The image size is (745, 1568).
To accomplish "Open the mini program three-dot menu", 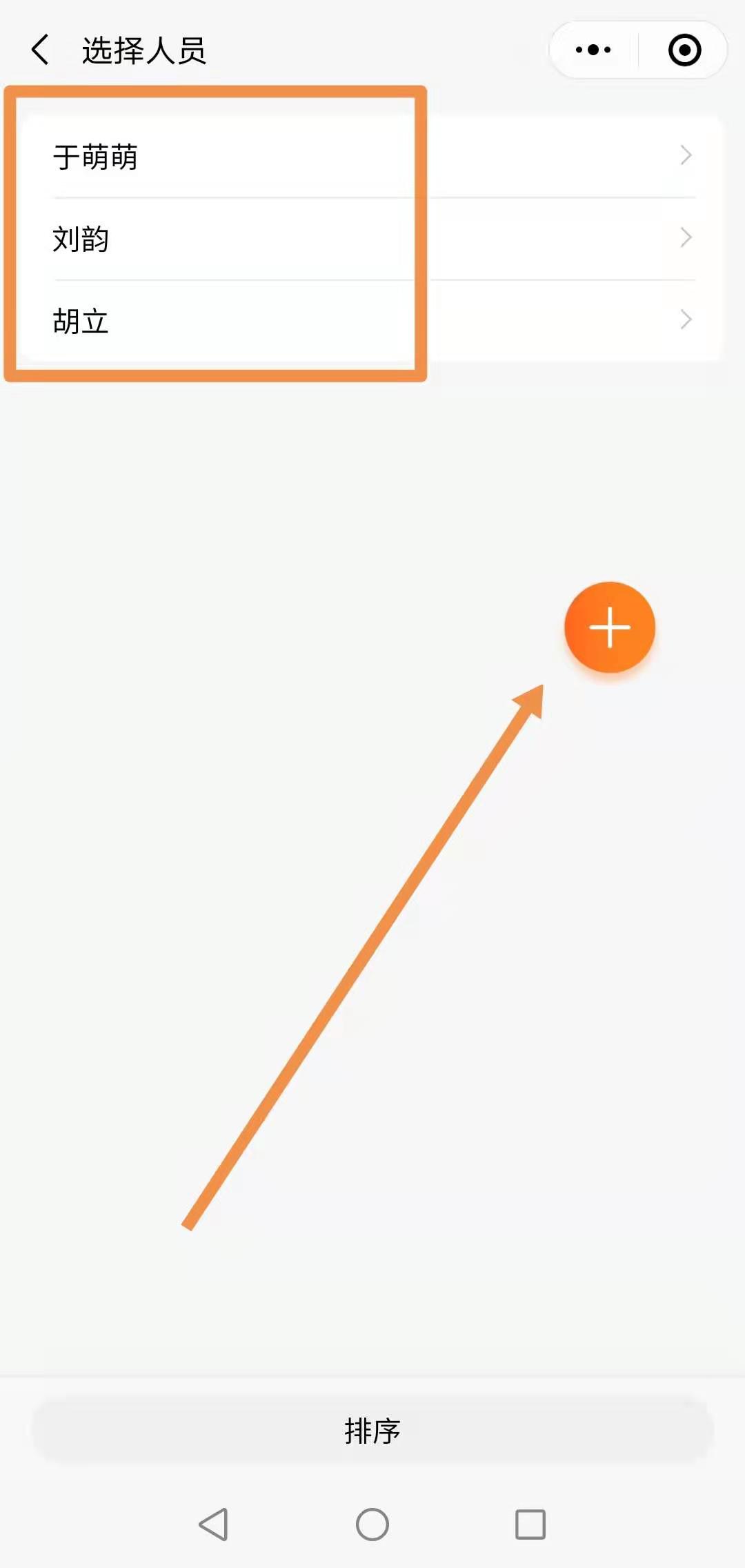I will [x=593, y=50].
